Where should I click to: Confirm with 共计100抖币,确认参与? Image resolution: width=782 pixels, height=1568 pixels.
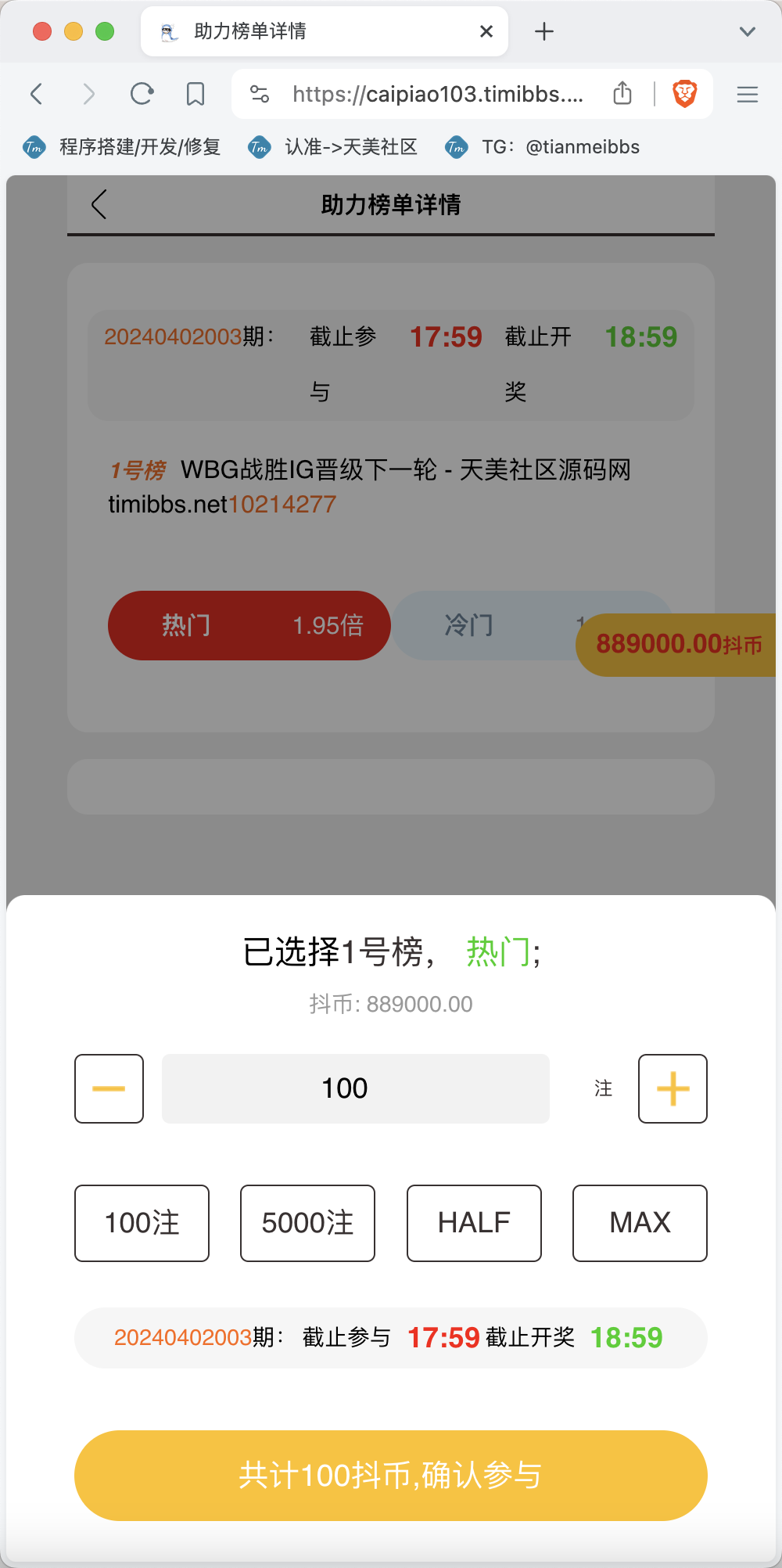[391, 1476]
